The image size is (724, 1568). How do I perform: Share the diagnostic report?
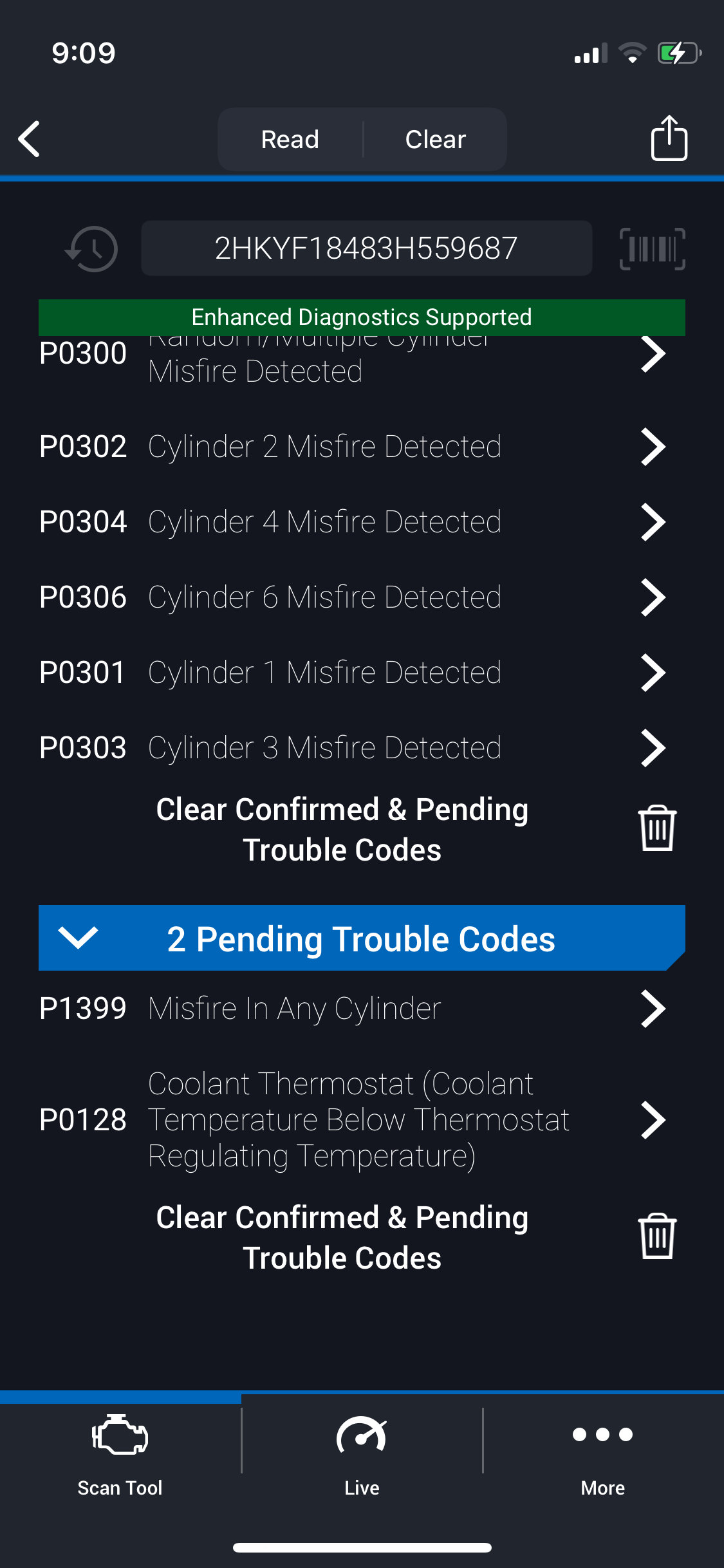669,138
